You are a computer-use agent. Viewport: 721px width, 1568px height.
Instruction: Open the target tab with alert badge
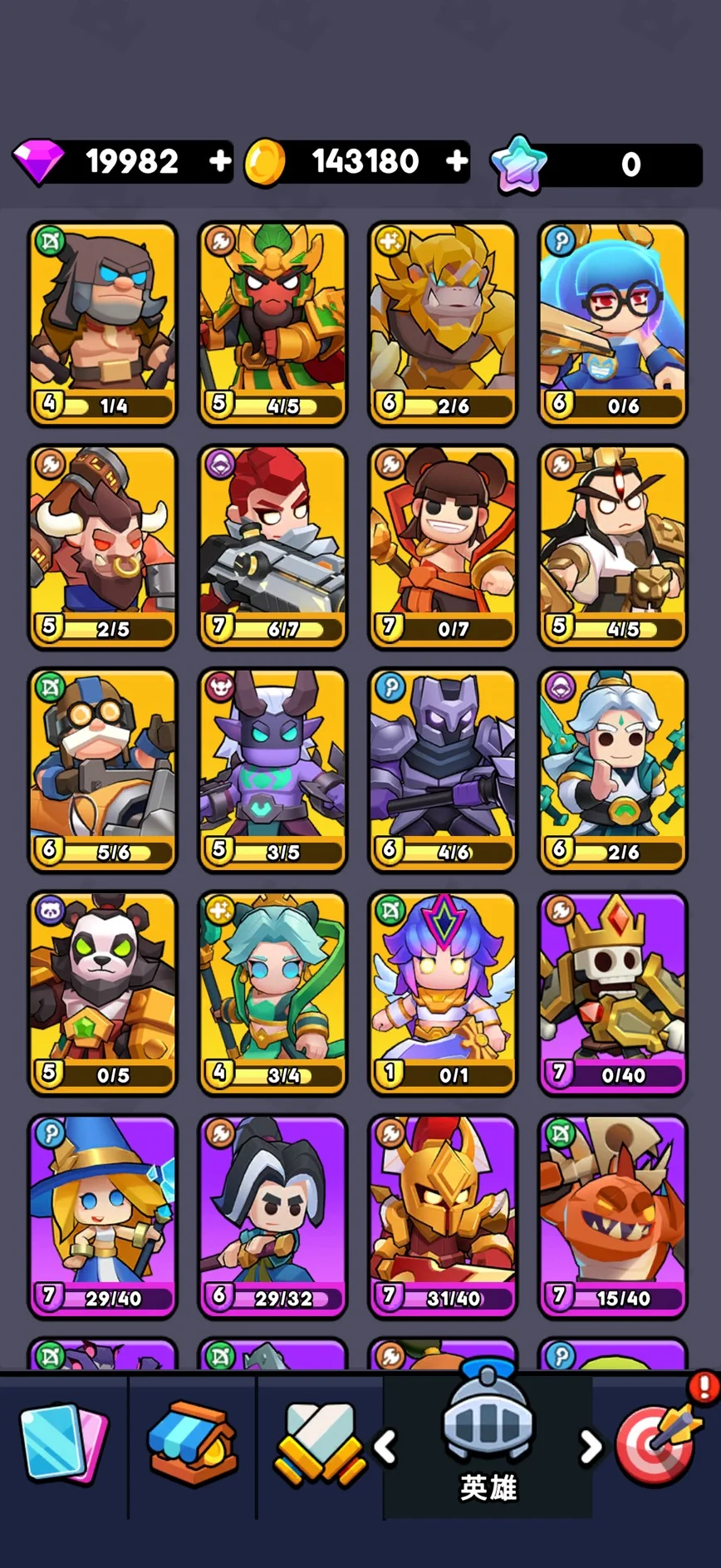658,1444
